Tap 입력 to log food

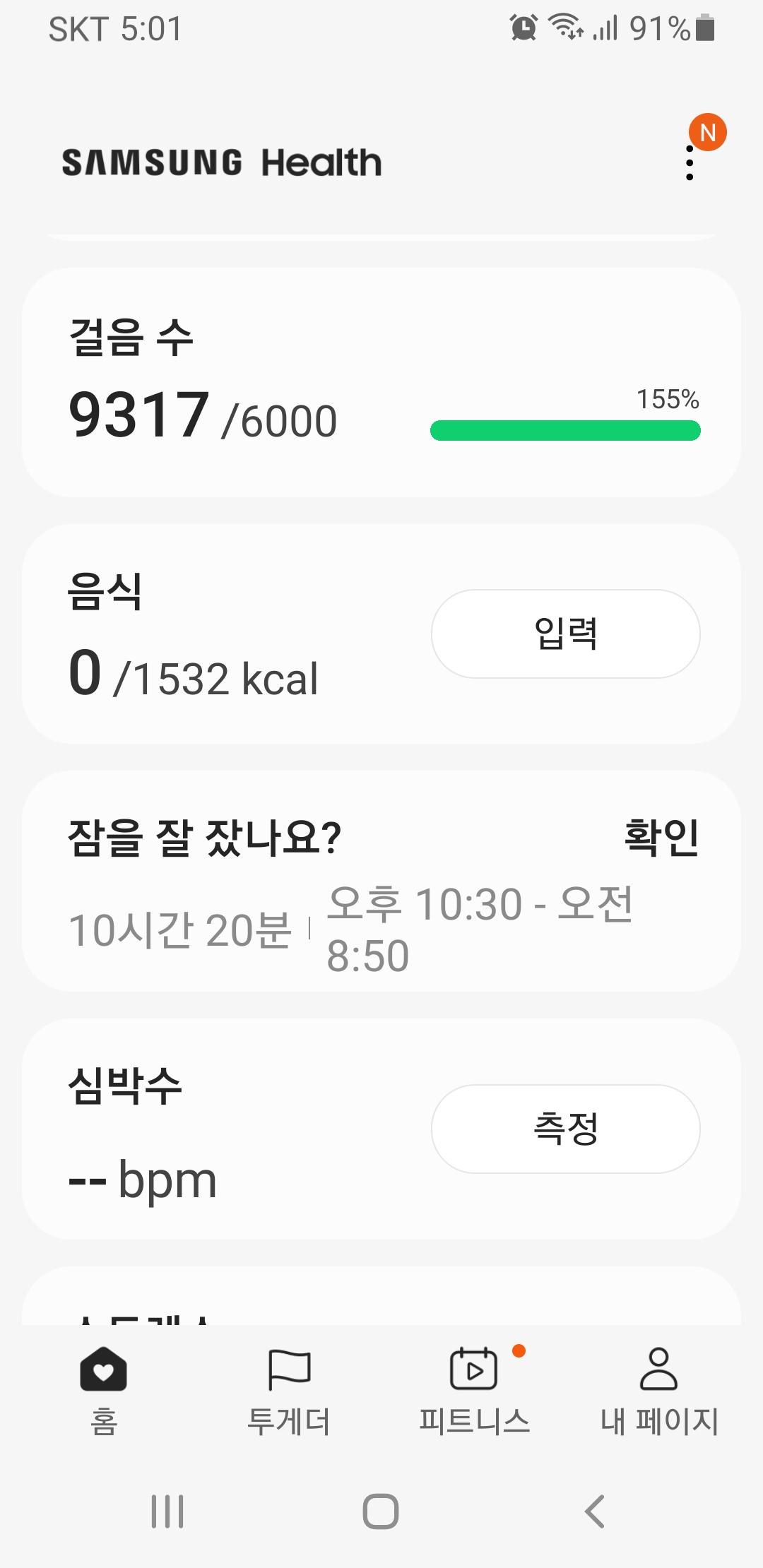565,634
